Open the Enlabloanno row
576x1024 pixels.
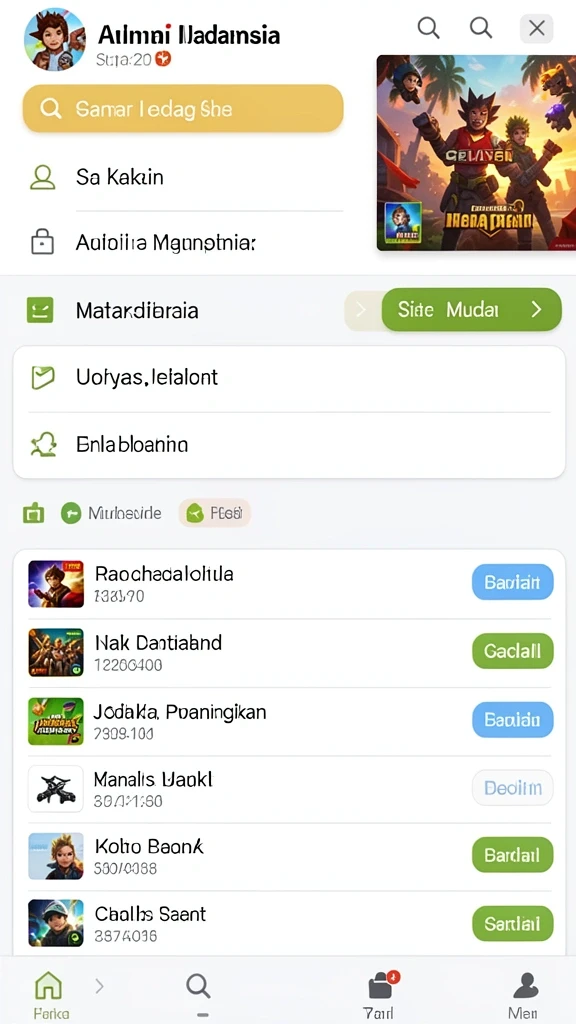point(289,445)
